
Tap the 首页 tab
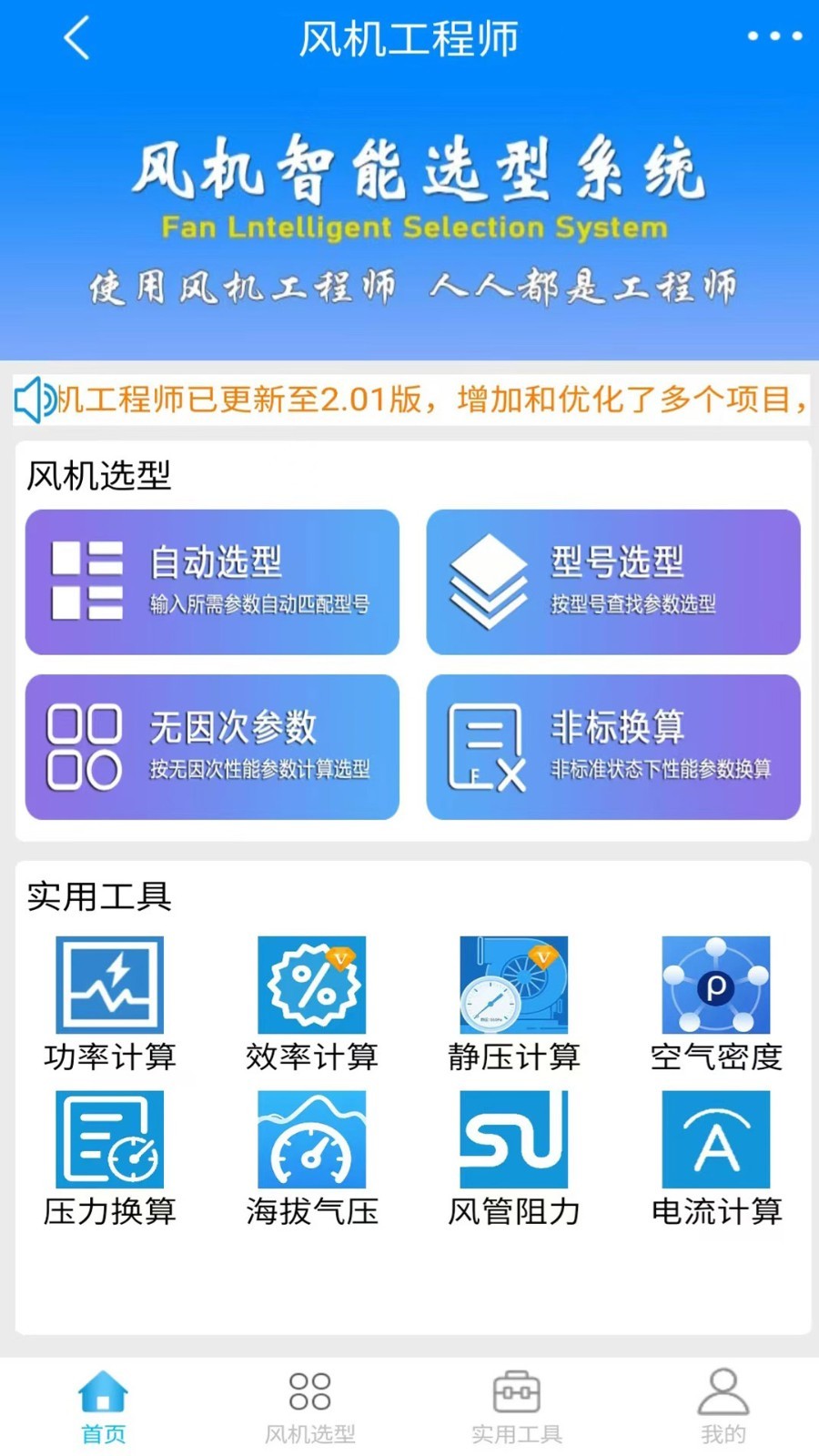[103, 1407]
